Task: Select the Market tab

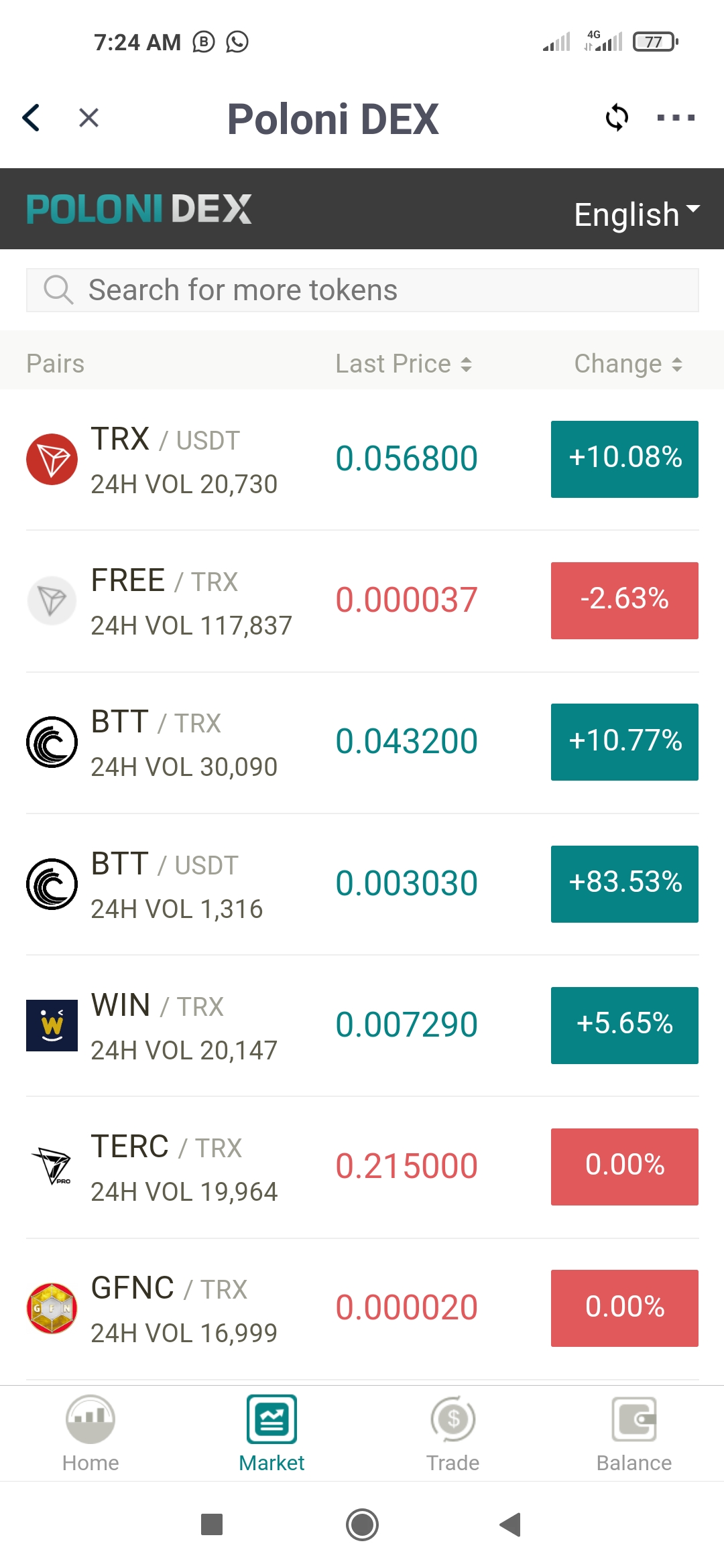Action: 271,1433
